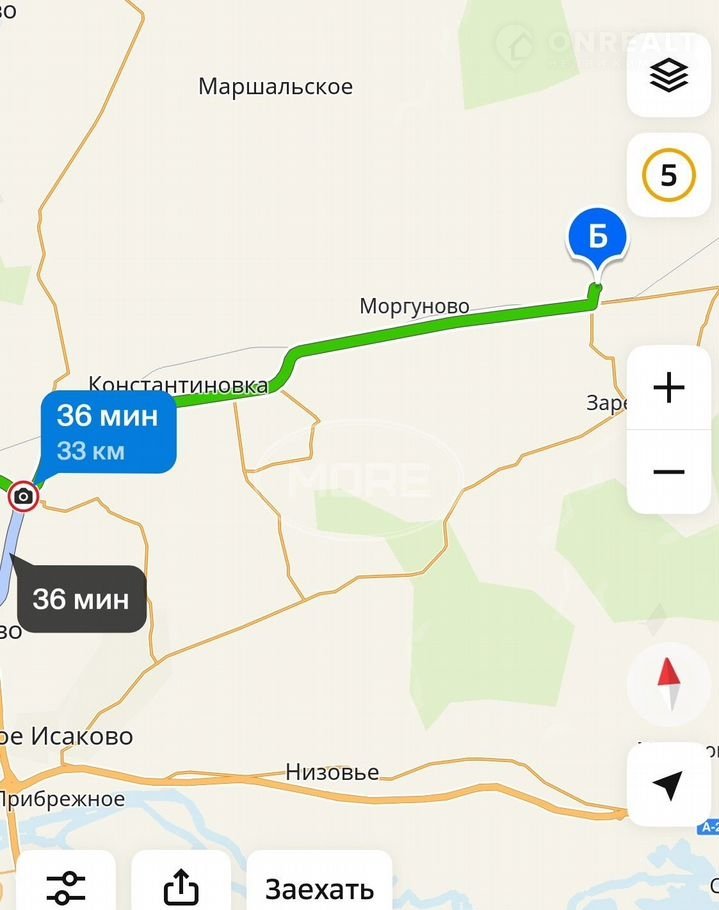Open the map layers menu
The height and width of the screenshot is (910, 719).
tap(668, 75)
